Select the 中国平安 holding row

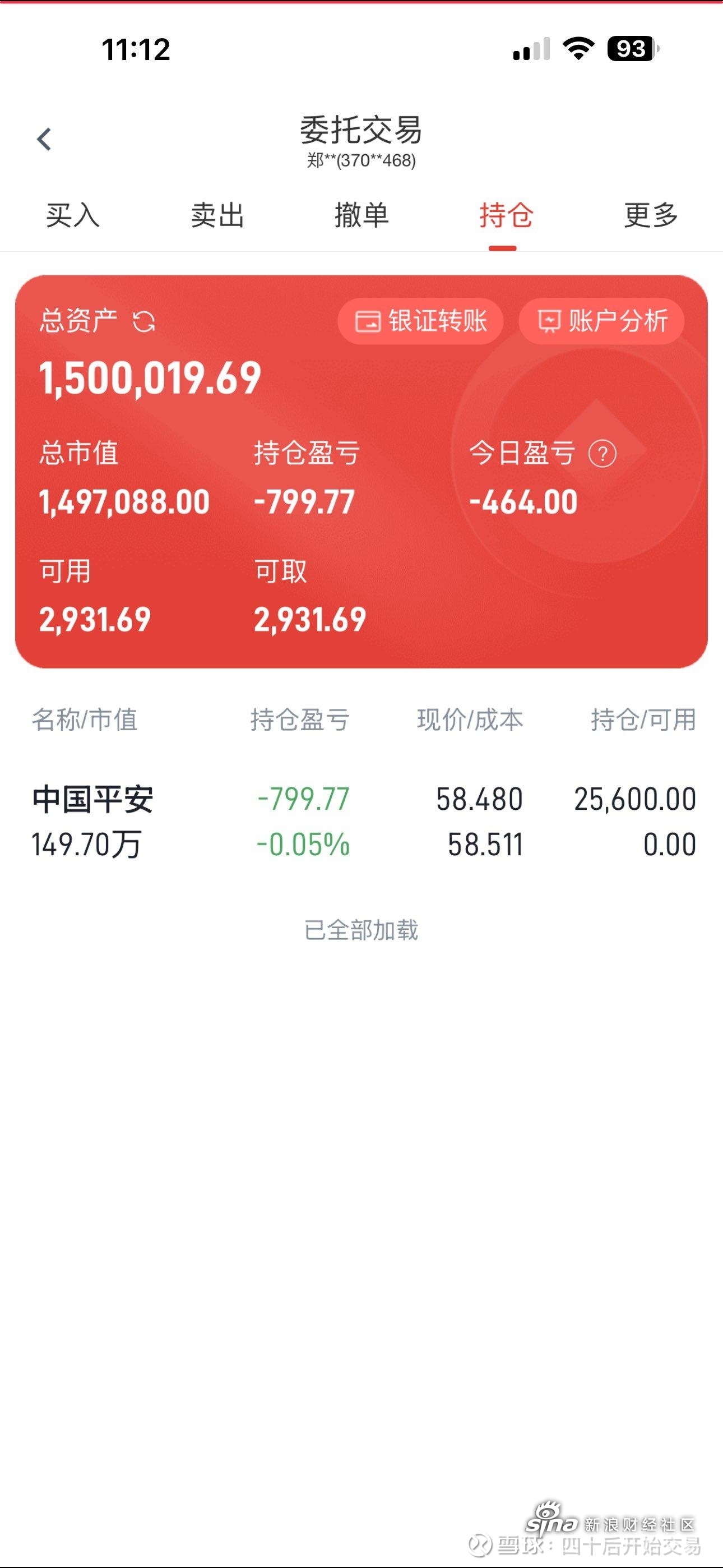(x=361, y=819)
